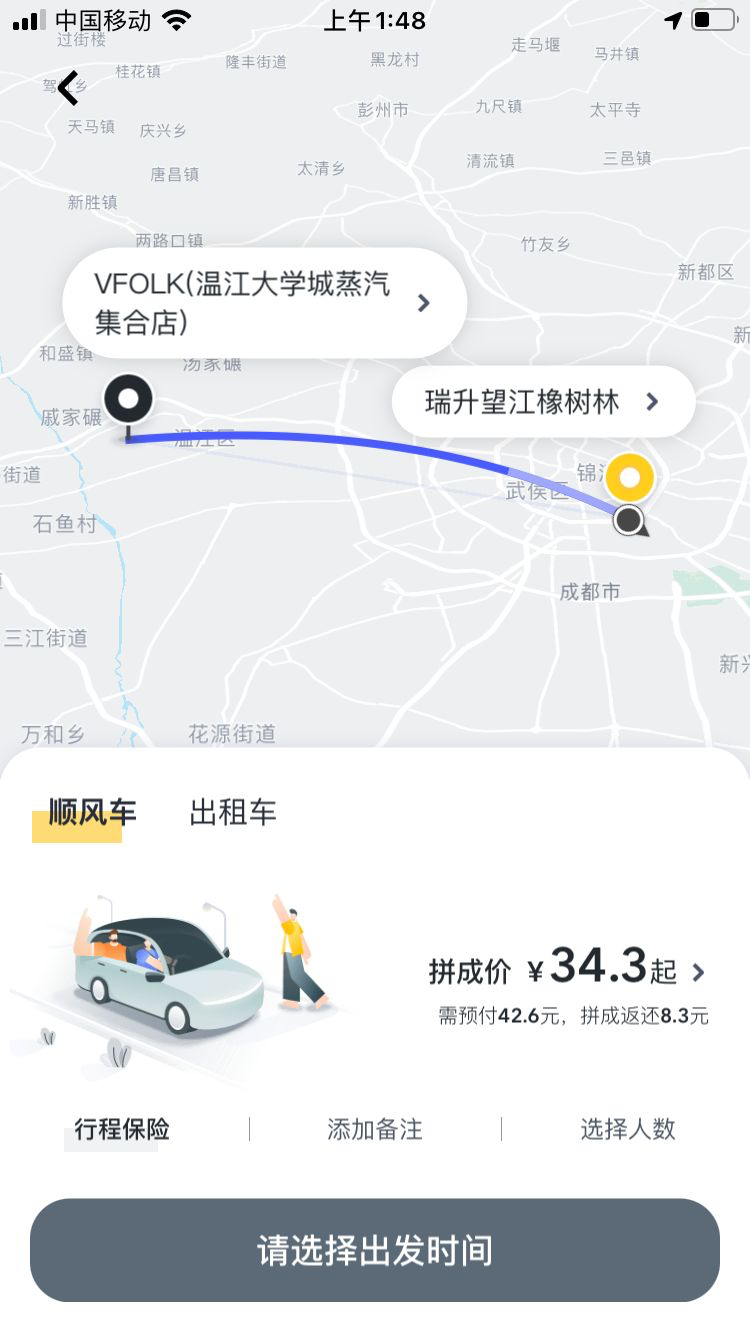
Task: Tap the yellow destination pin on the map
Action: pos(629,479)
